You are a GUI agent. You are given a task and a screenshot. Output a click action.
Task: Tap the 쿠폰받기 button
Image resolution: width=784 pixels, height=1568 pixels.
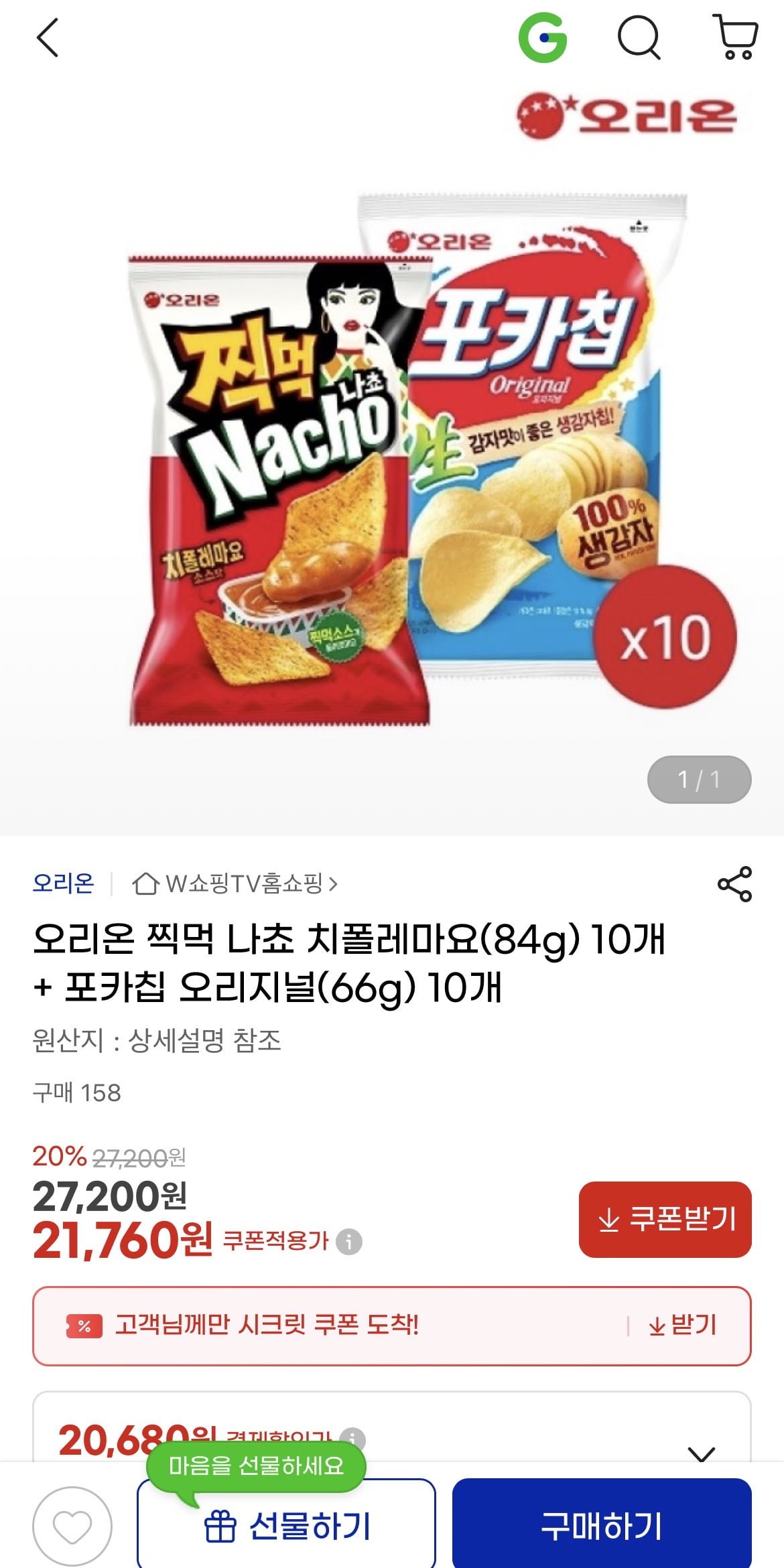click(665, 1219)
